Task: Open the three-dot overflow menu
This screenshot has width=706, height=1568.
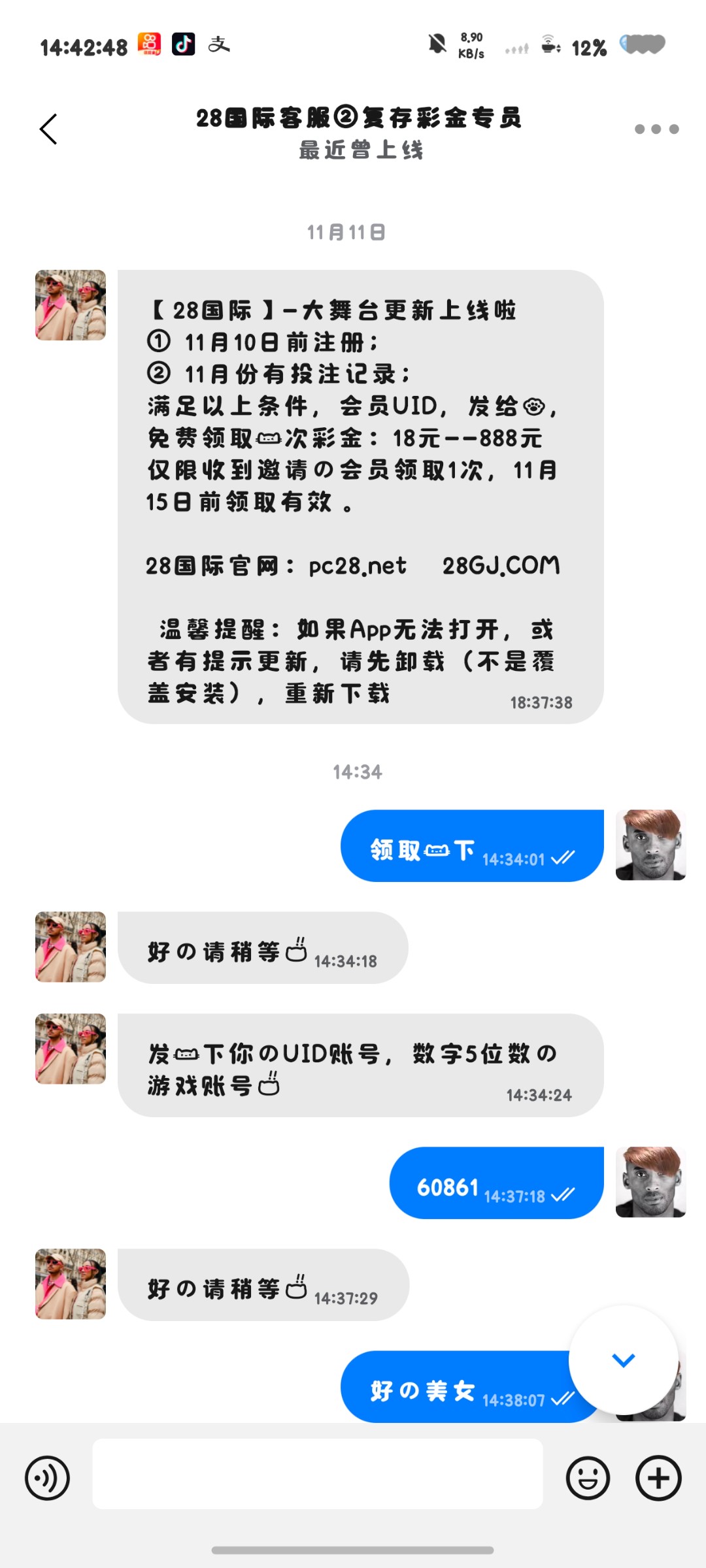Action: pos(656,129)
